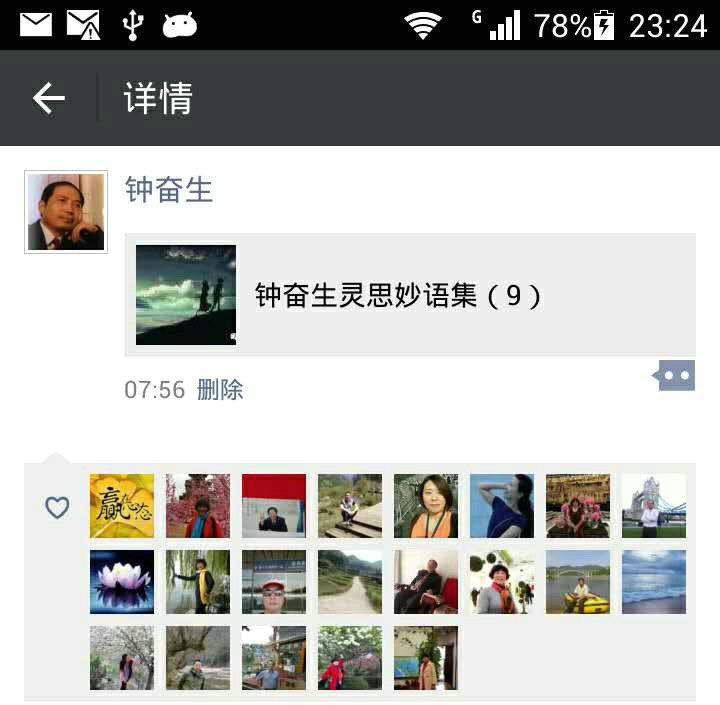
Task: Open the liker avatar showing ocean waves
Action: (654, 582)
